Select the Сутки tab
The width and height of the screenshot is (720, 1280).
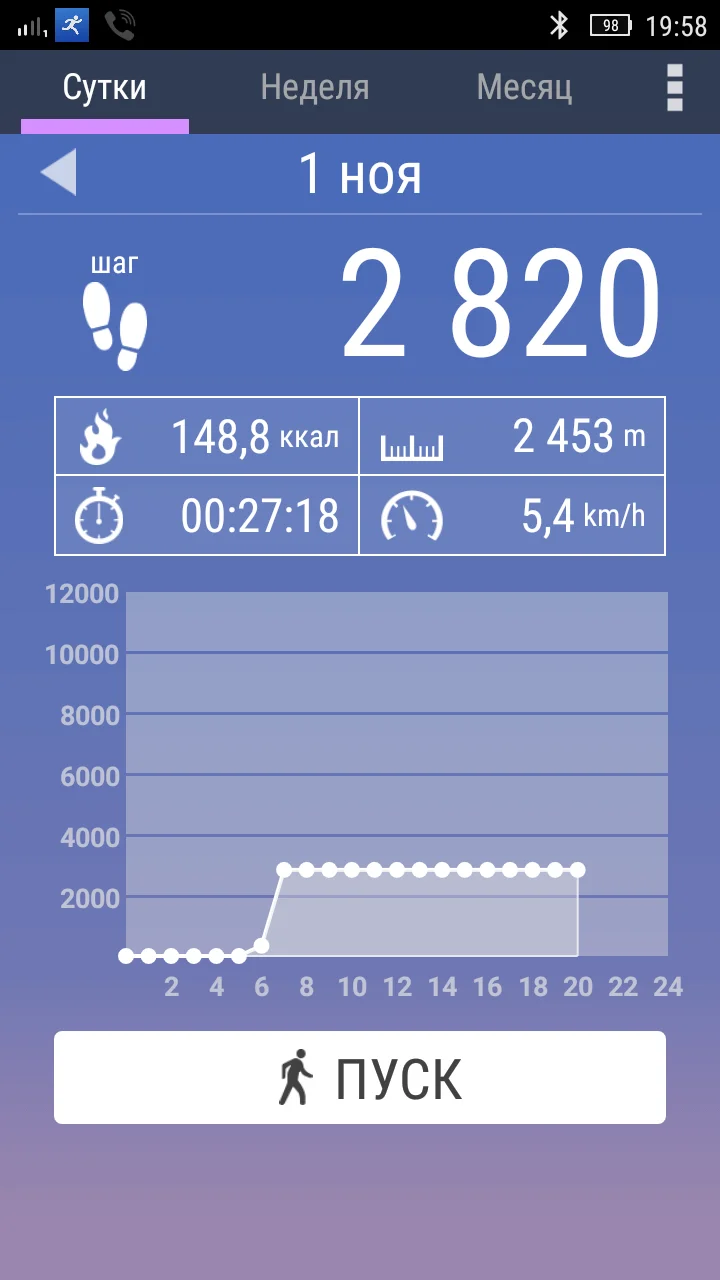pyautogui.click(x=104, y=88)
